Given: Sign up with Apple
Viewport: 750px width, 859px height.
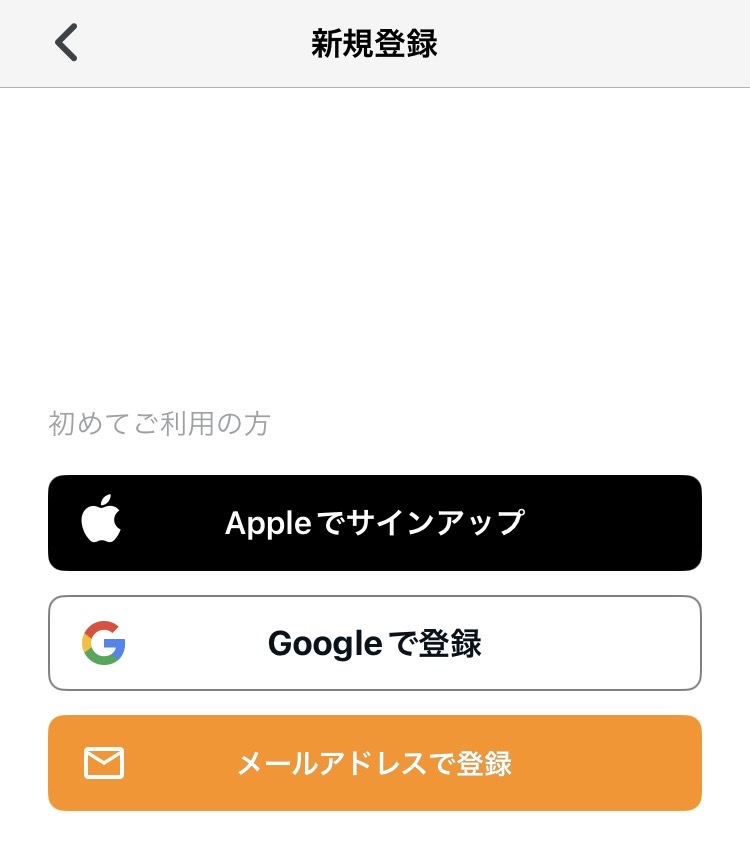Looking at the screenshot, I should [x=375, y=523].
